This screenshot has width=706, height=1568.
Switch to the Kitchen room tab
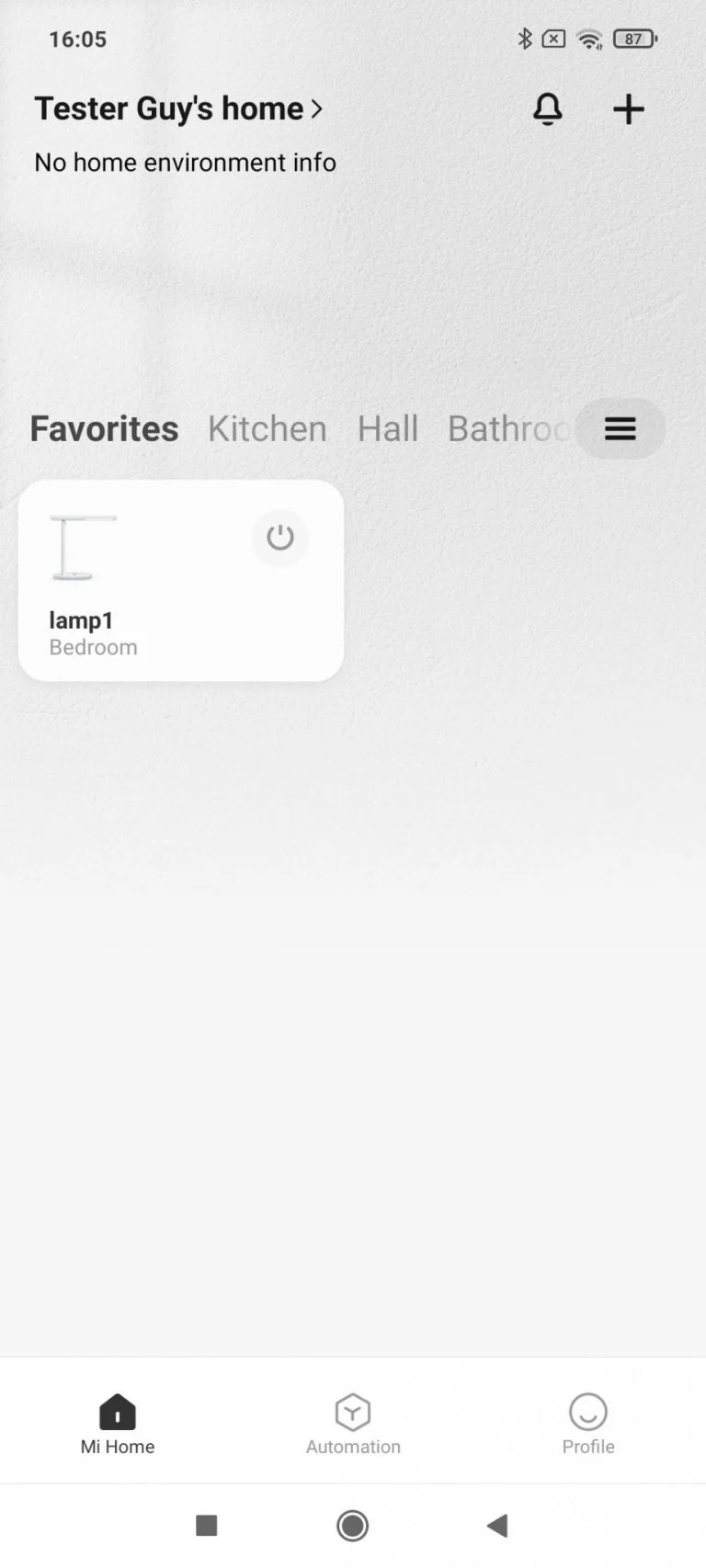267,428
